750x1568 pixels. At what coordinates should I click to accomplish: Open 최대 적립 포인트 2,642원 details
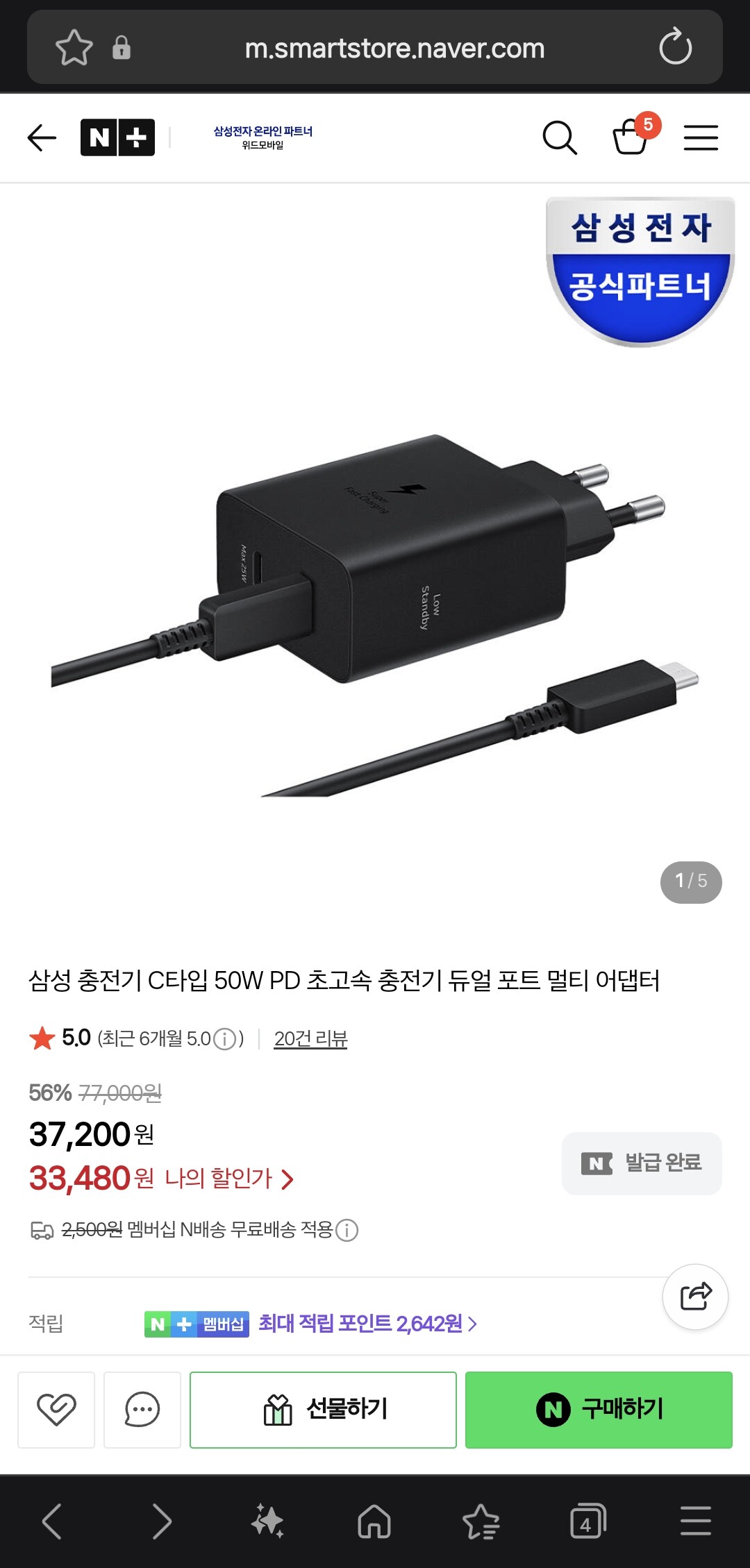(x=367, y=1324)
